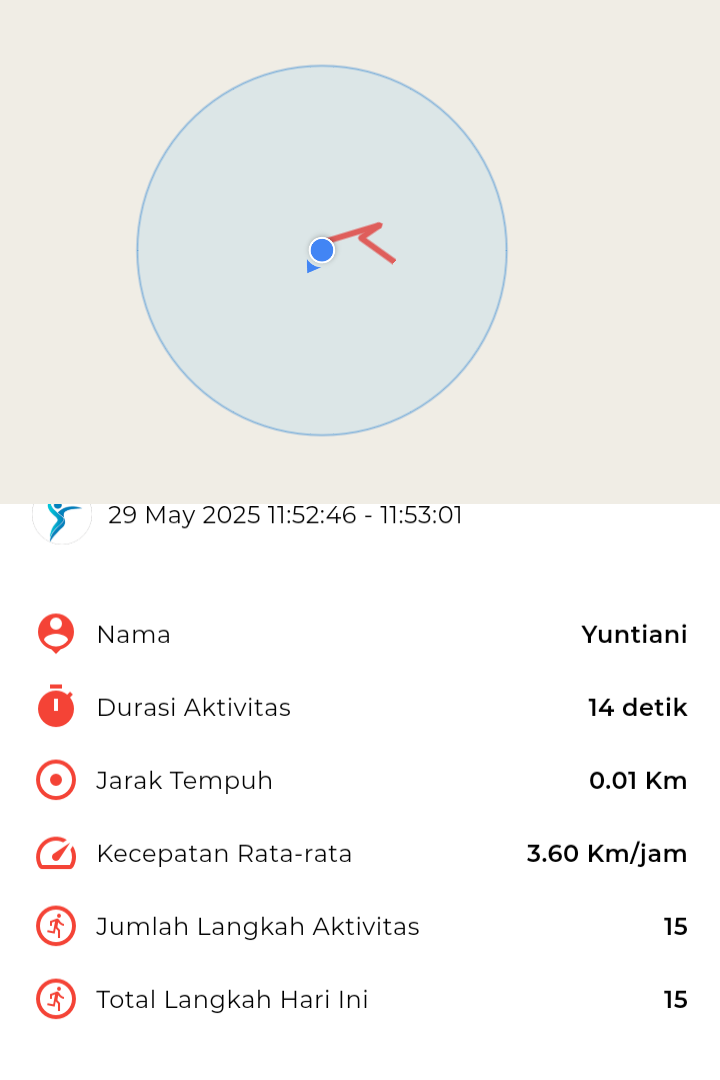
Task: Click the stopwatch Durasi Aktivitas icon
Action: [56, 707]
